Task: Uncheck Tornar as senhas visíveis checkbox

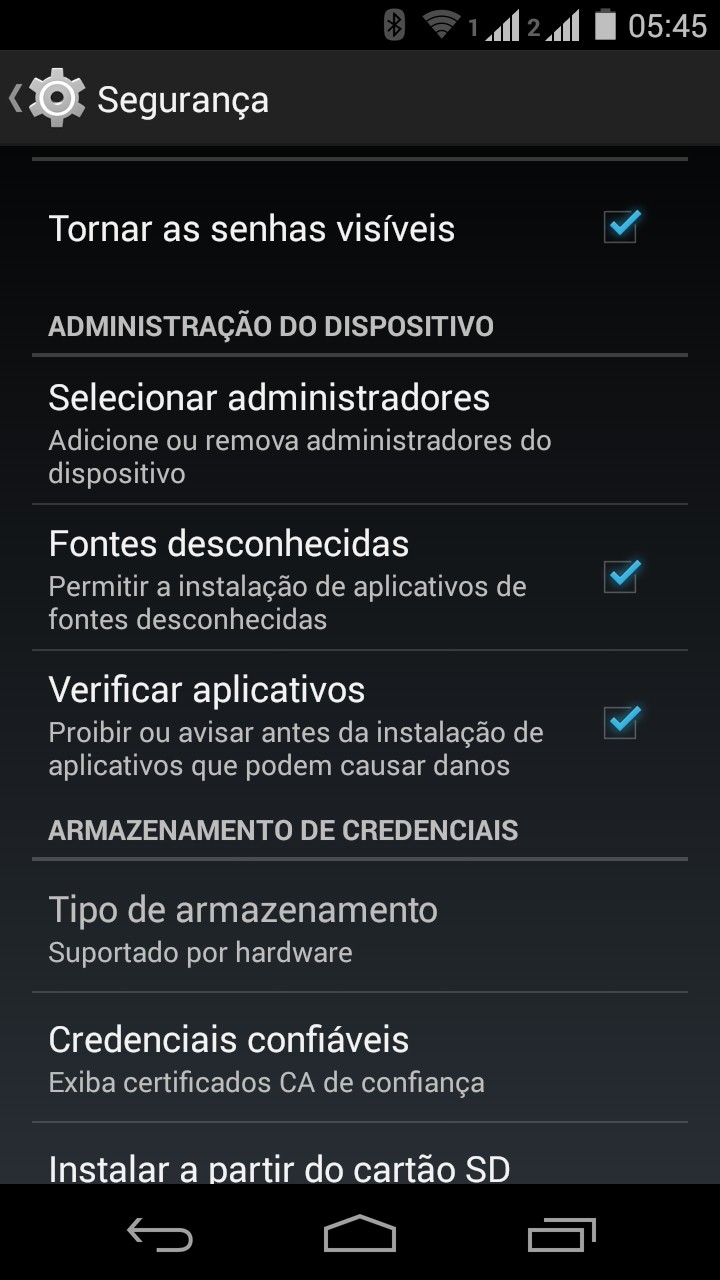Action: (621, 227)
